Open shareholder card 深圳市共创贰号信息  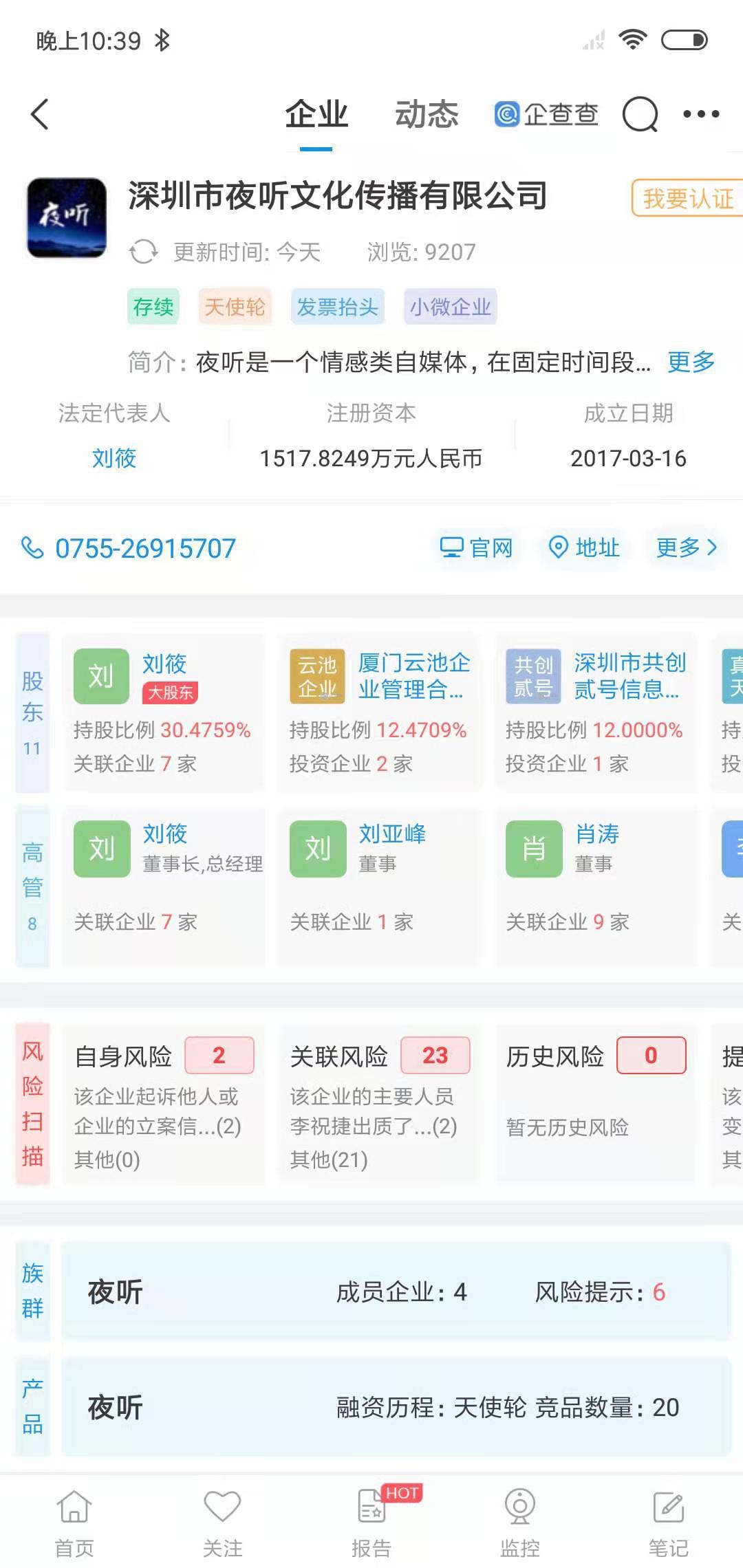tap(595, 712)
